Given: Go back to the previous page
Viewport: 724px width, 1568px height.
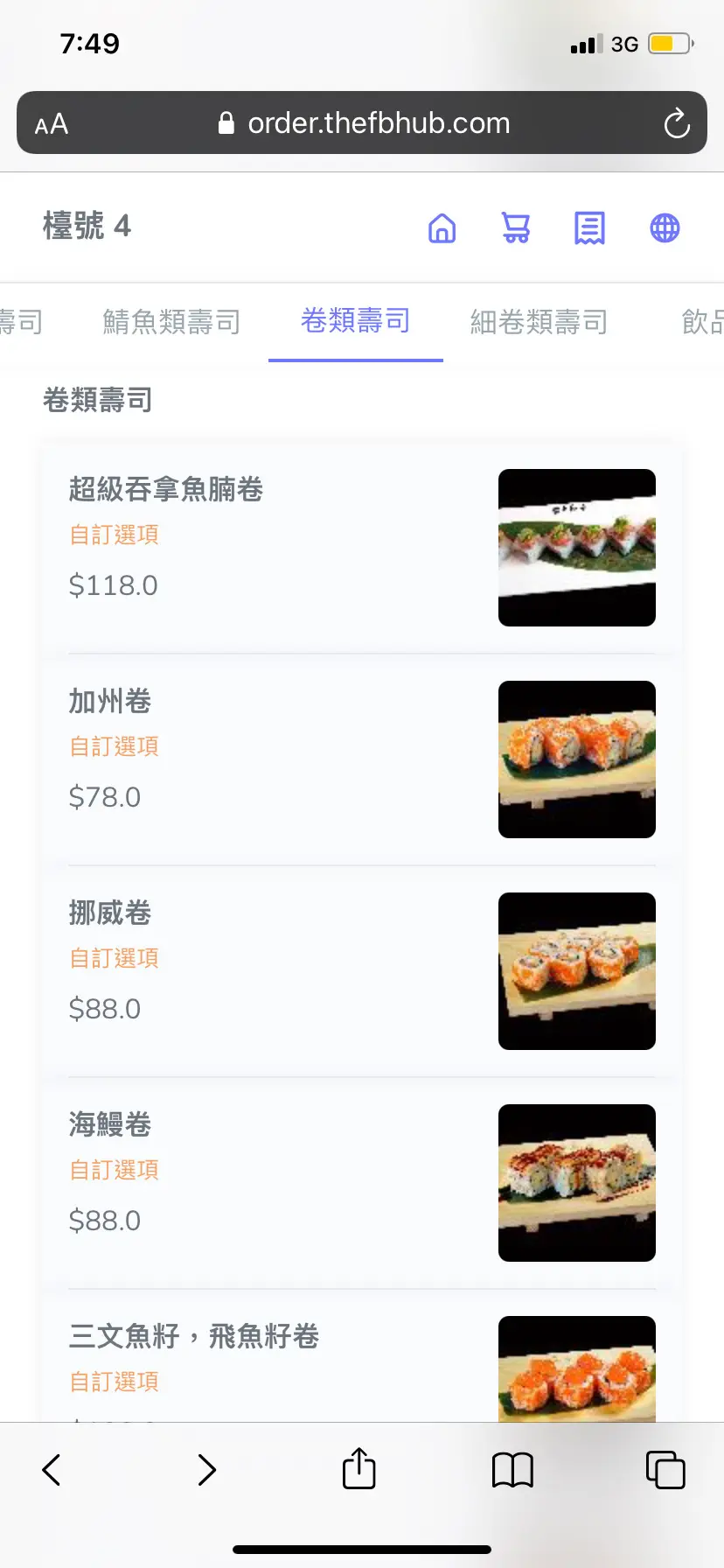Looking at the screenshot, I should point(52,1470).
